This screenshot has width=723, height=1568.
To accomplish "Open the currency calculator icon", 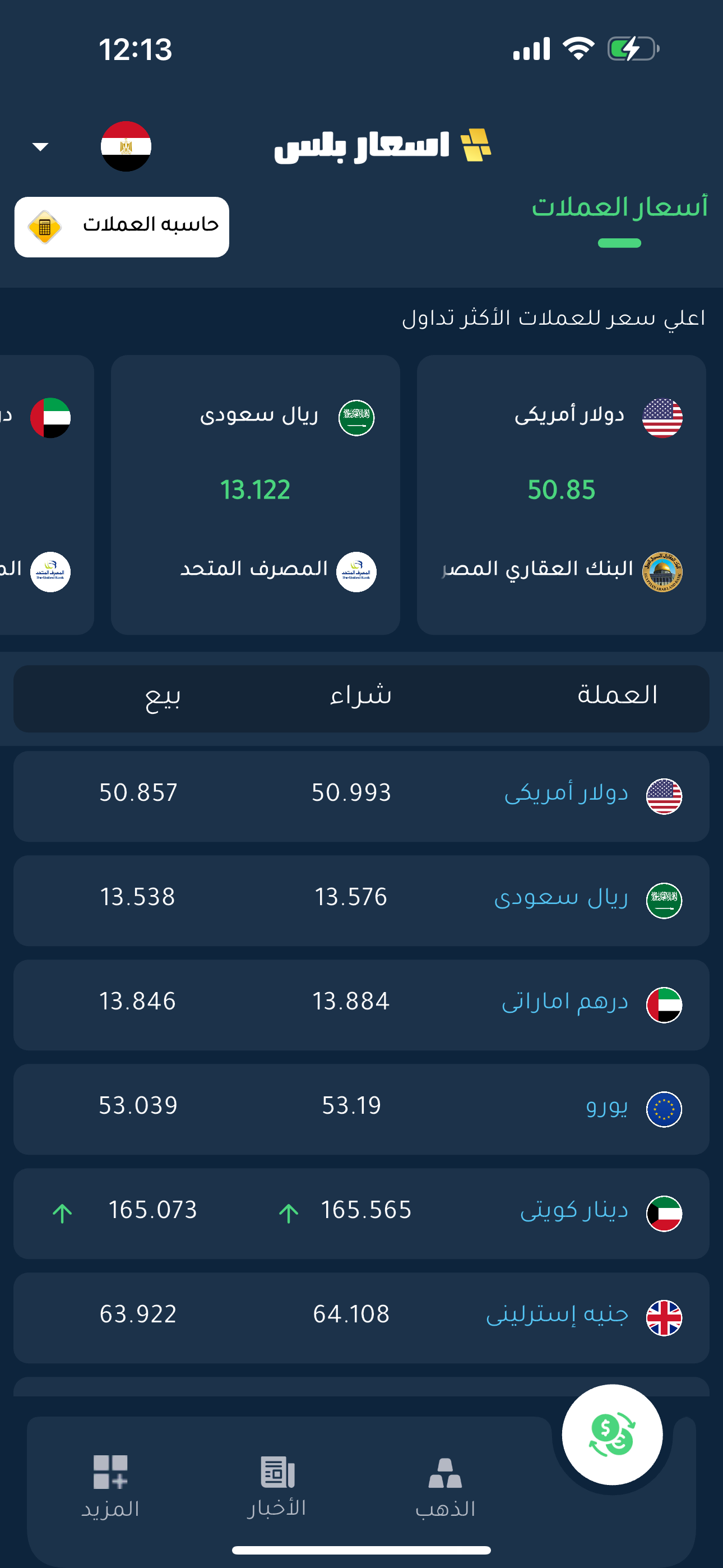I will coord(45,227).
